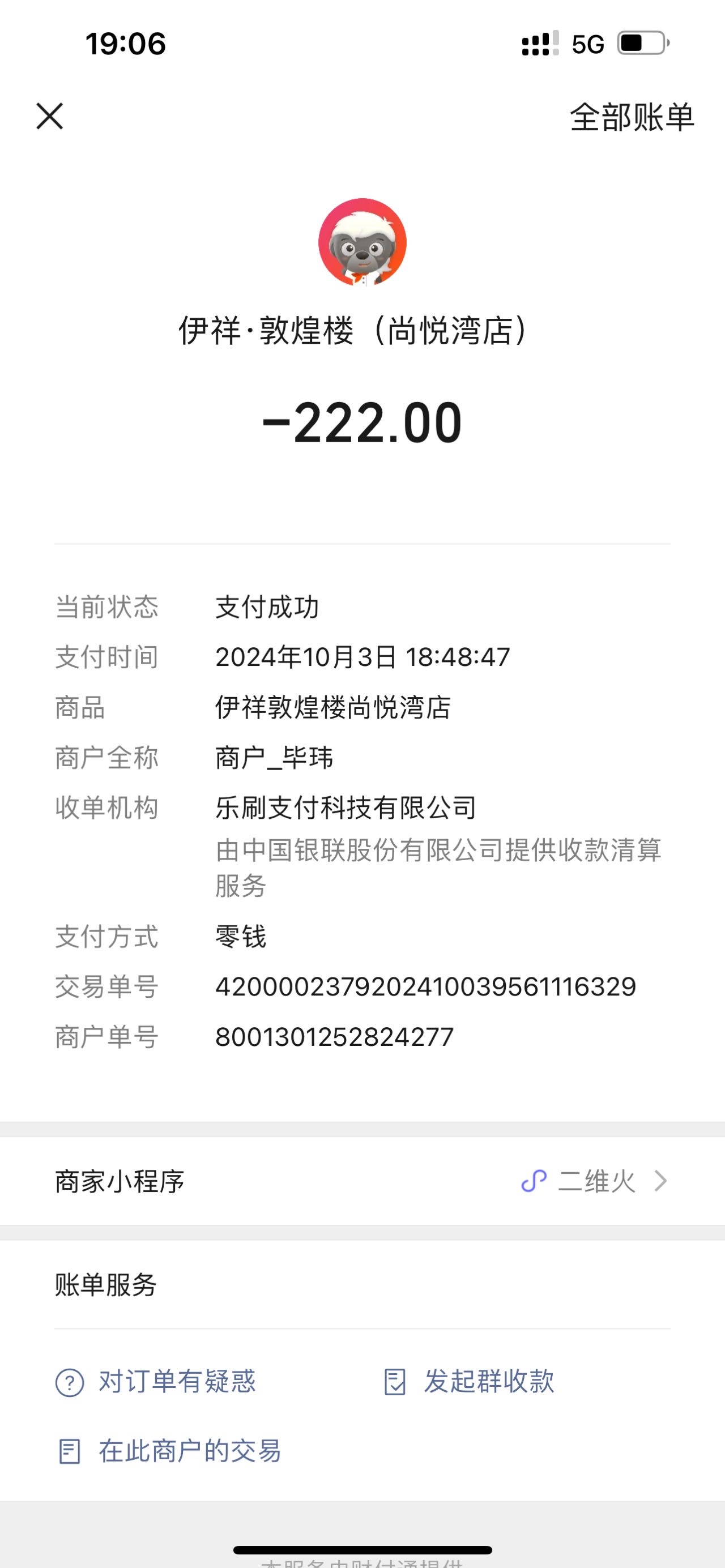This screenshot has width=725, height=1568.
Task: View 在此商户的交易 history
Action: pos(169,1451)
